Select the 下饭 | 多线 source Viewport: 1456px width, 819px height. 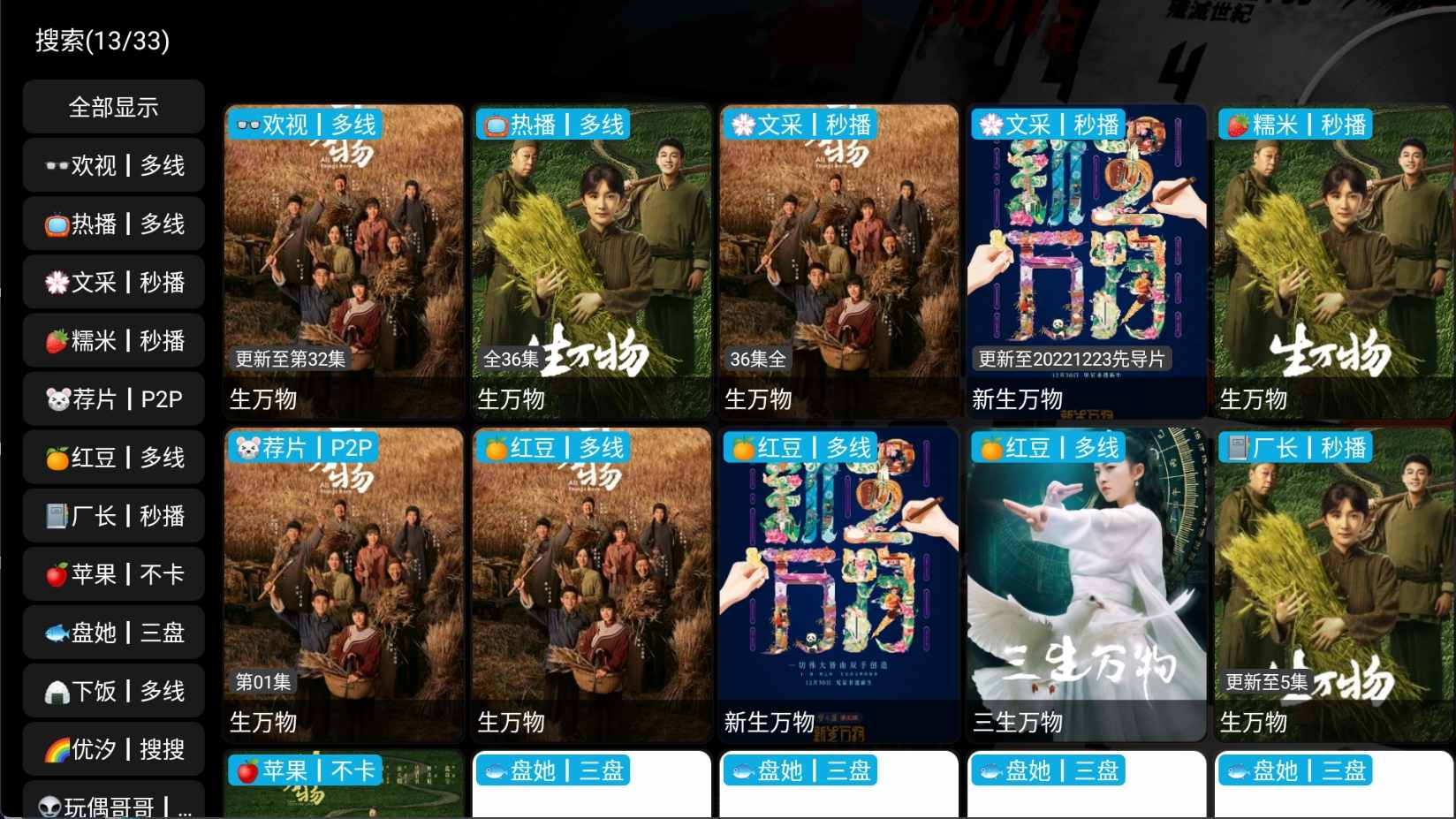click(x=114, y=691)
